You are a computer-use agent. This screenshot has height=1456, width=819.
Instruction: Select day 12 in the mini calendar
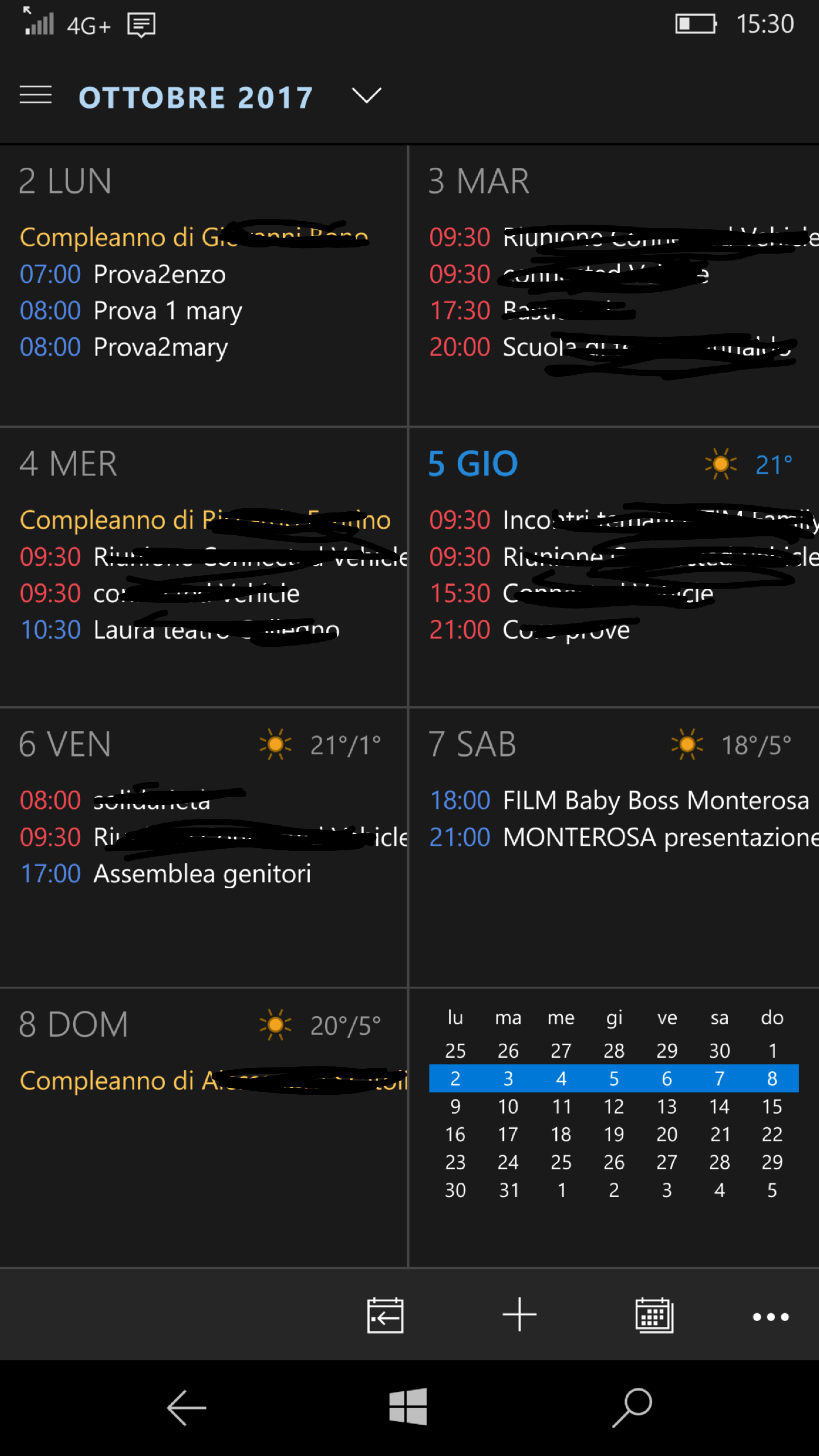614,1106
